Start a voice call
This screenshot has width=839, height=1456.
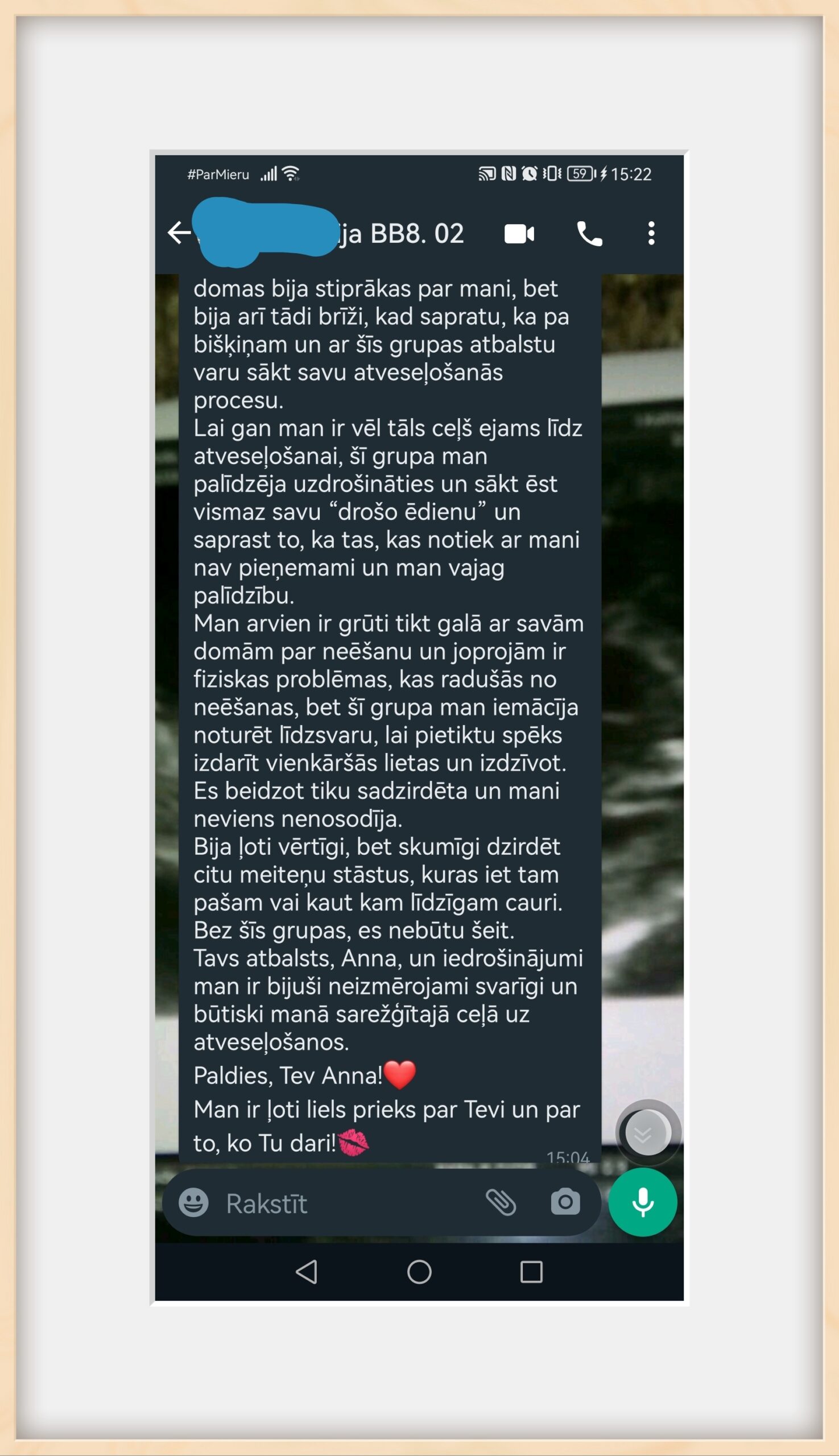[589, 233]
